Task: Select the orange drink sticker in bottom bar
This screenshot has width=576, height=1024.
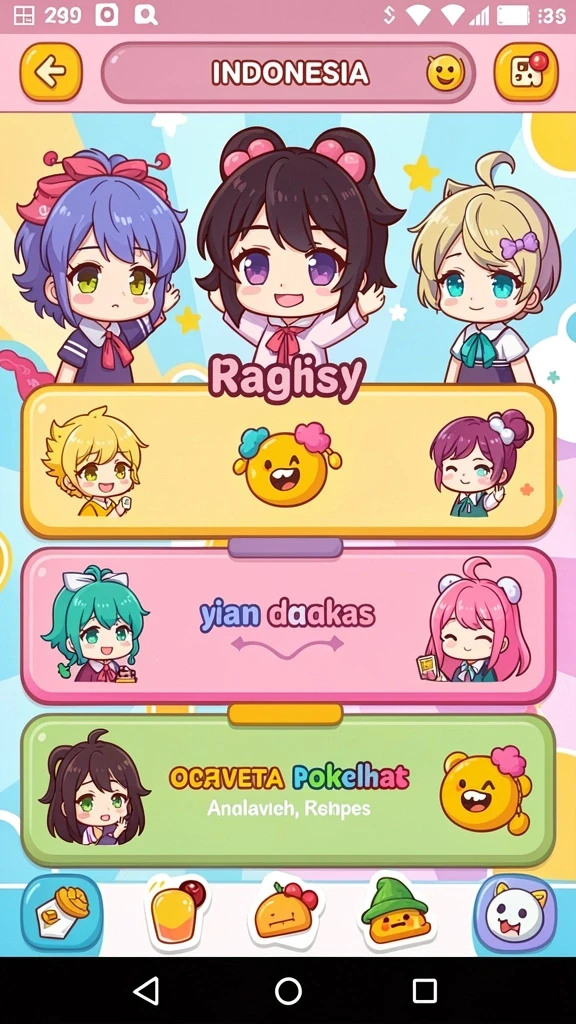Action: point(176,913)
